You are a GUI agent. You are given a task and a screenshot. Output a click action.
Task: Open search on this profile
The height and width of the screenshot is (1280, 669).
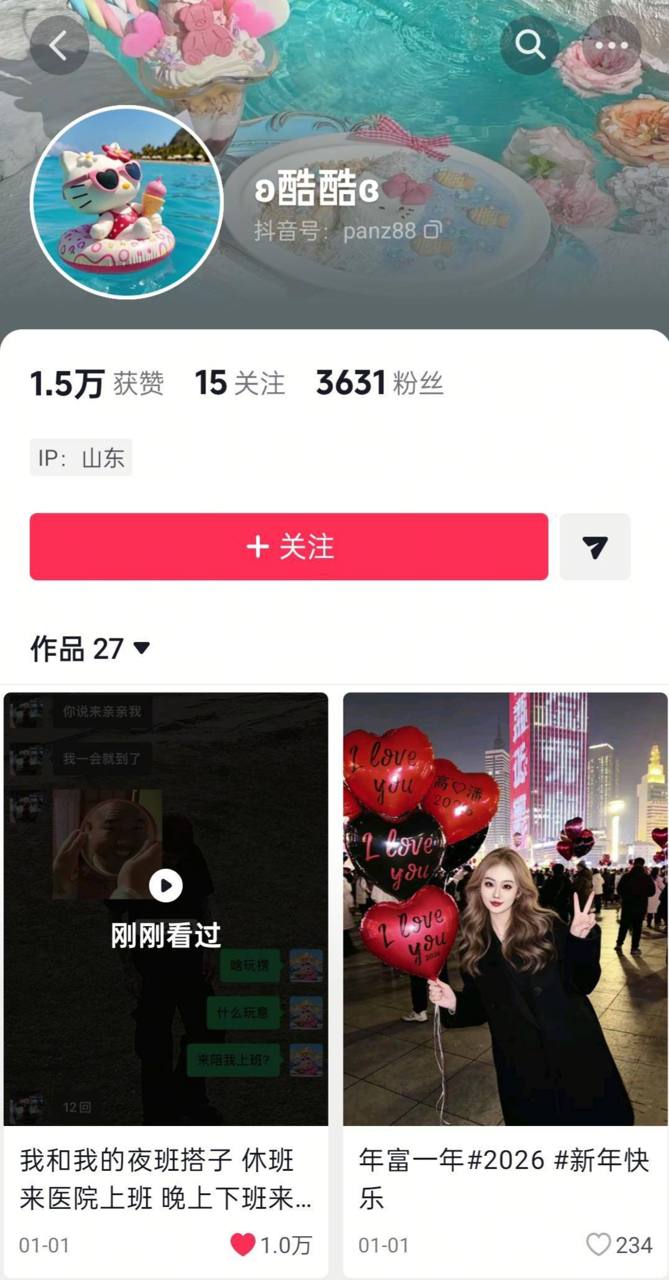coord(529,45)
